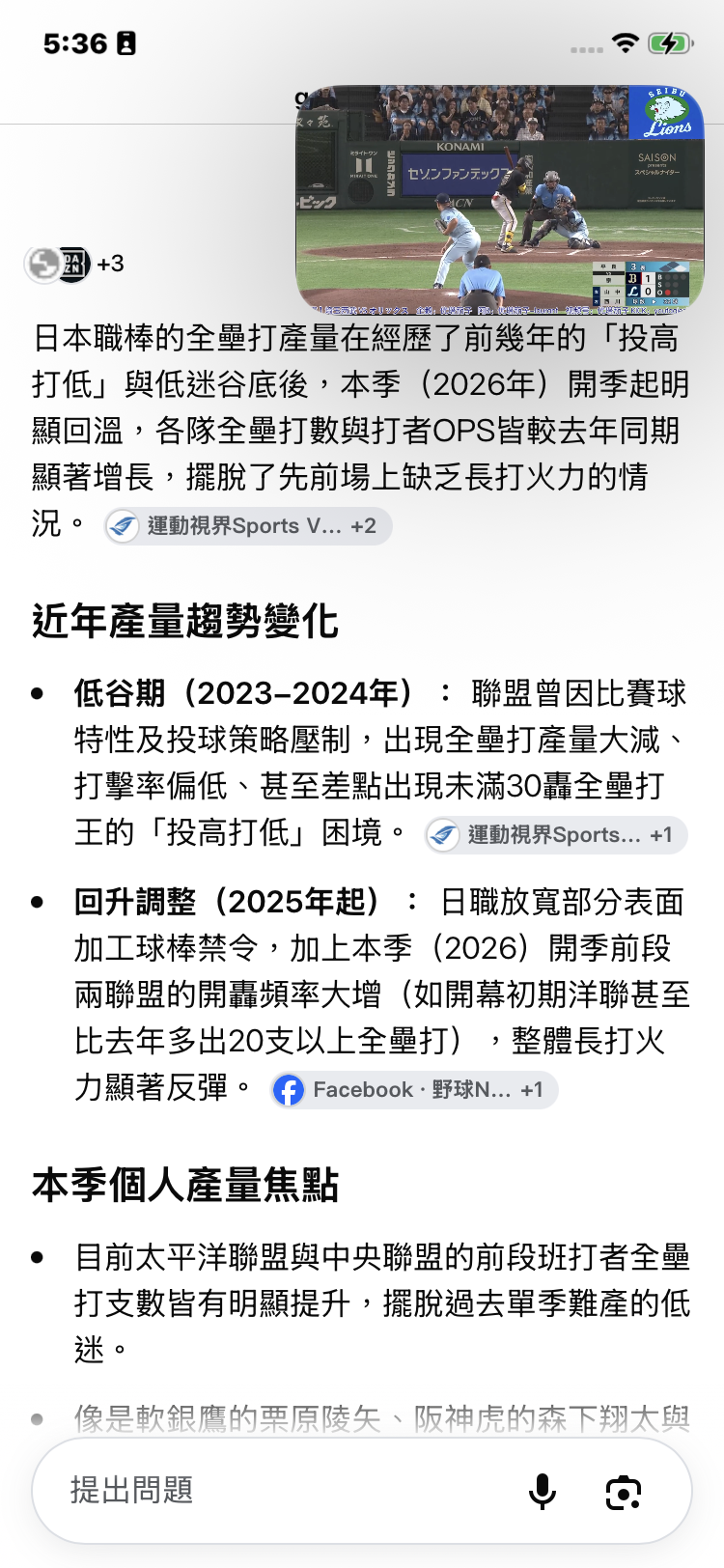Open the 運動視界Sports... +1 source chip
Screen dimensions: 724x1568
coord(556,835)
